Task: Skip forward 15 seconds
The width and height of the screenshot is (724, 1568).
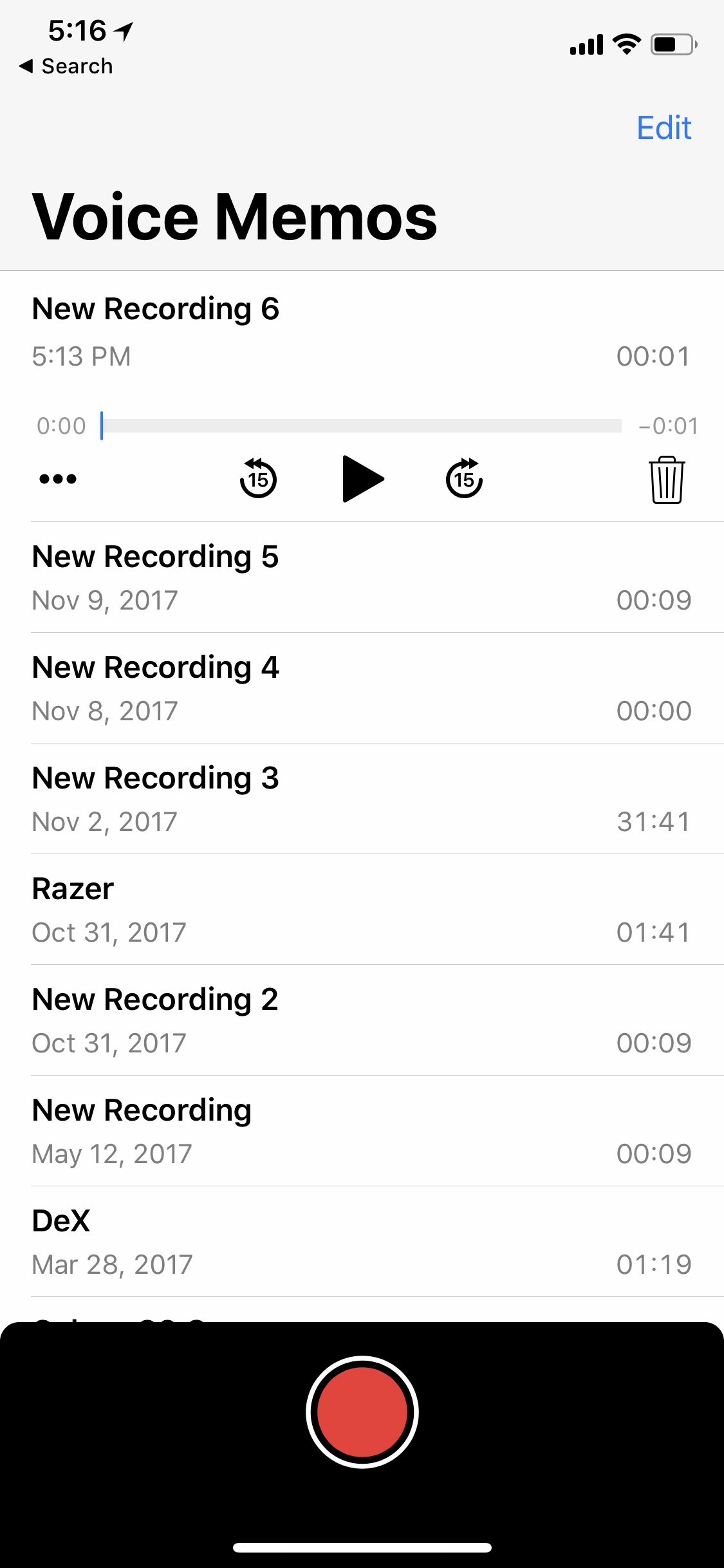Action: pos(464,479)
